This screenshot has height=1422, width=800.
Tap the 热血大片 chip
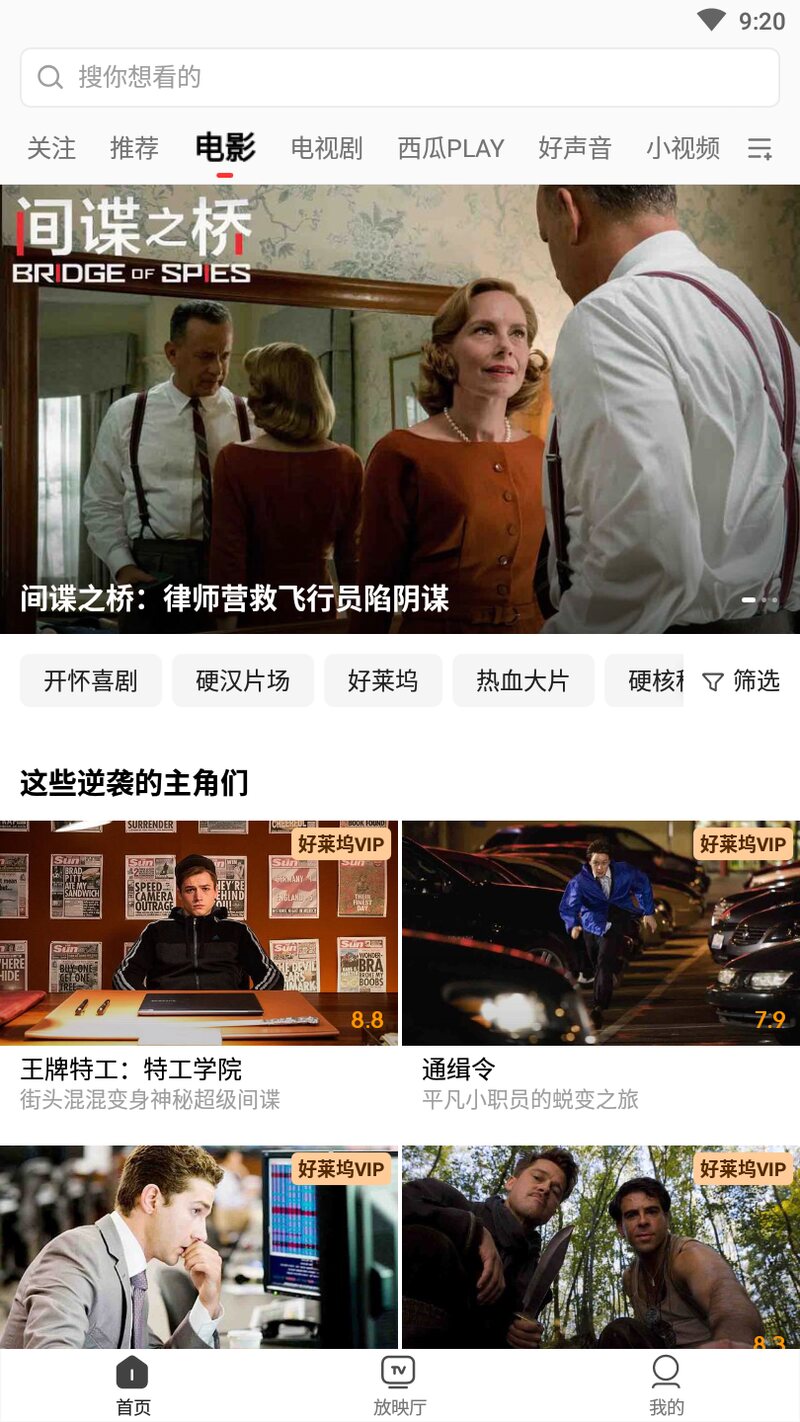523,681
